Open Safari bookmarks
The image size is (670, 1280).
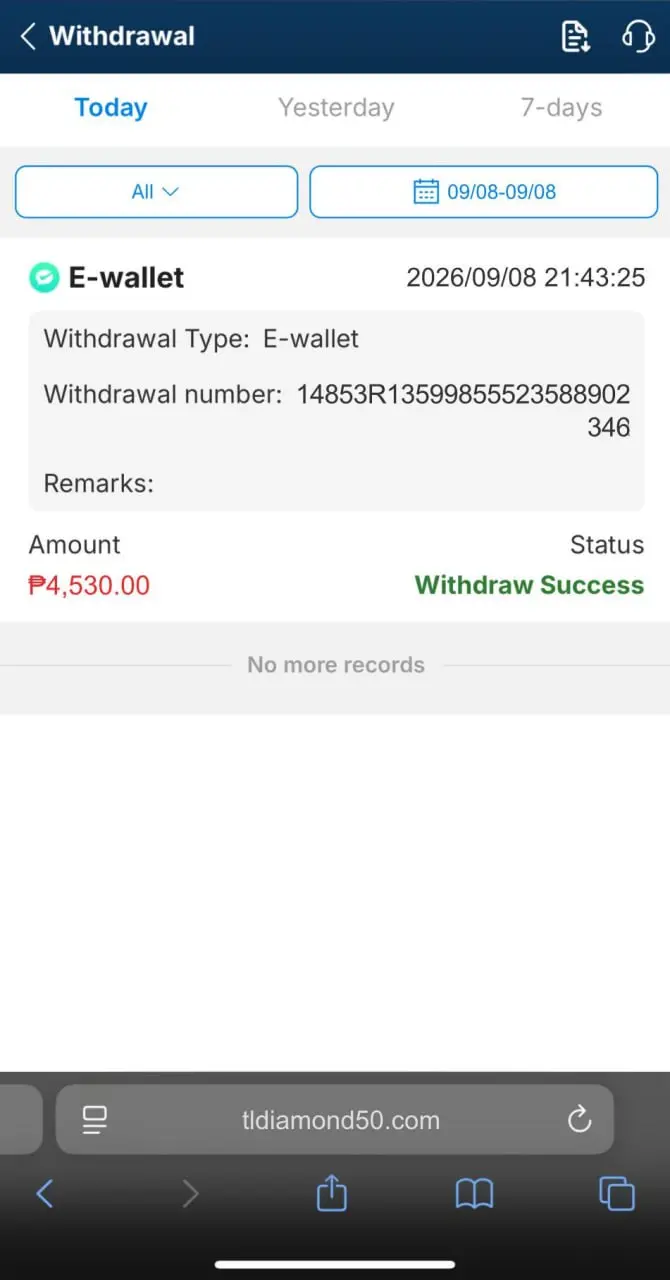tap(474, 1193)
